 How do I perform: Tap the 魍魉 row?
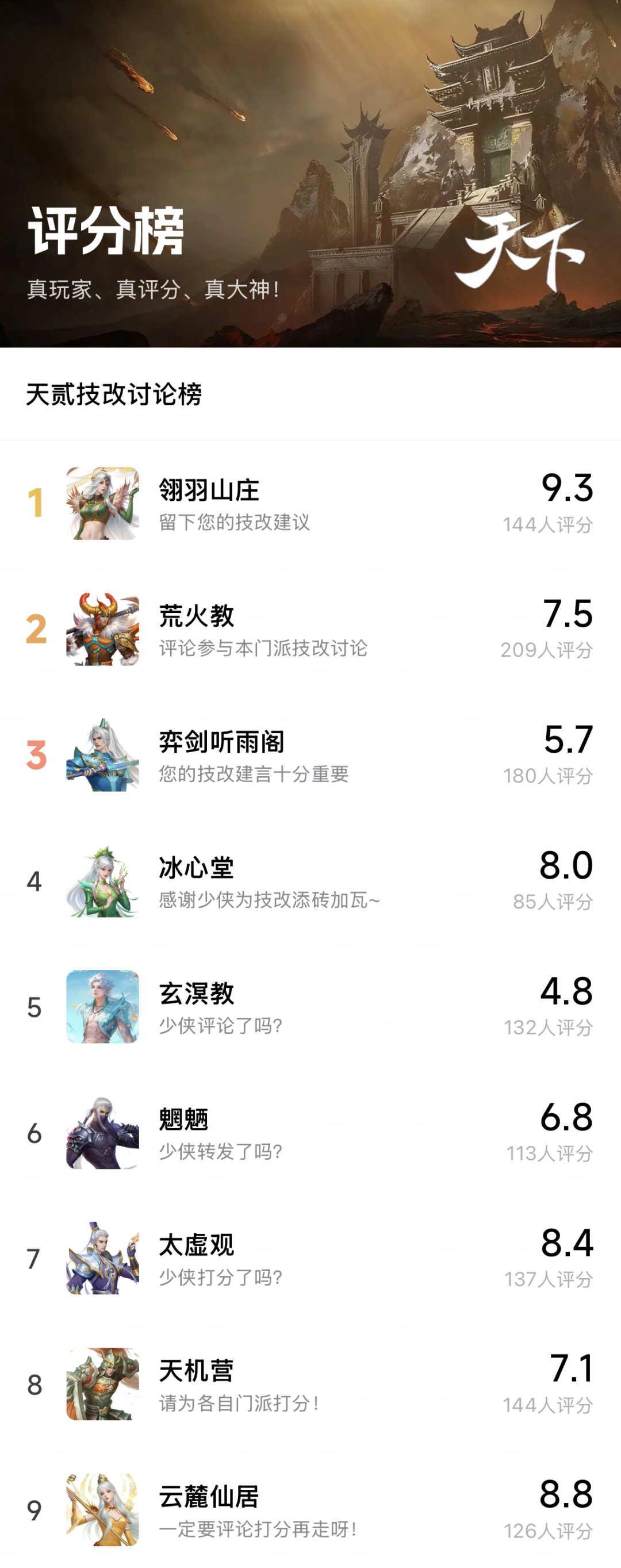(x=310, y=1133)
